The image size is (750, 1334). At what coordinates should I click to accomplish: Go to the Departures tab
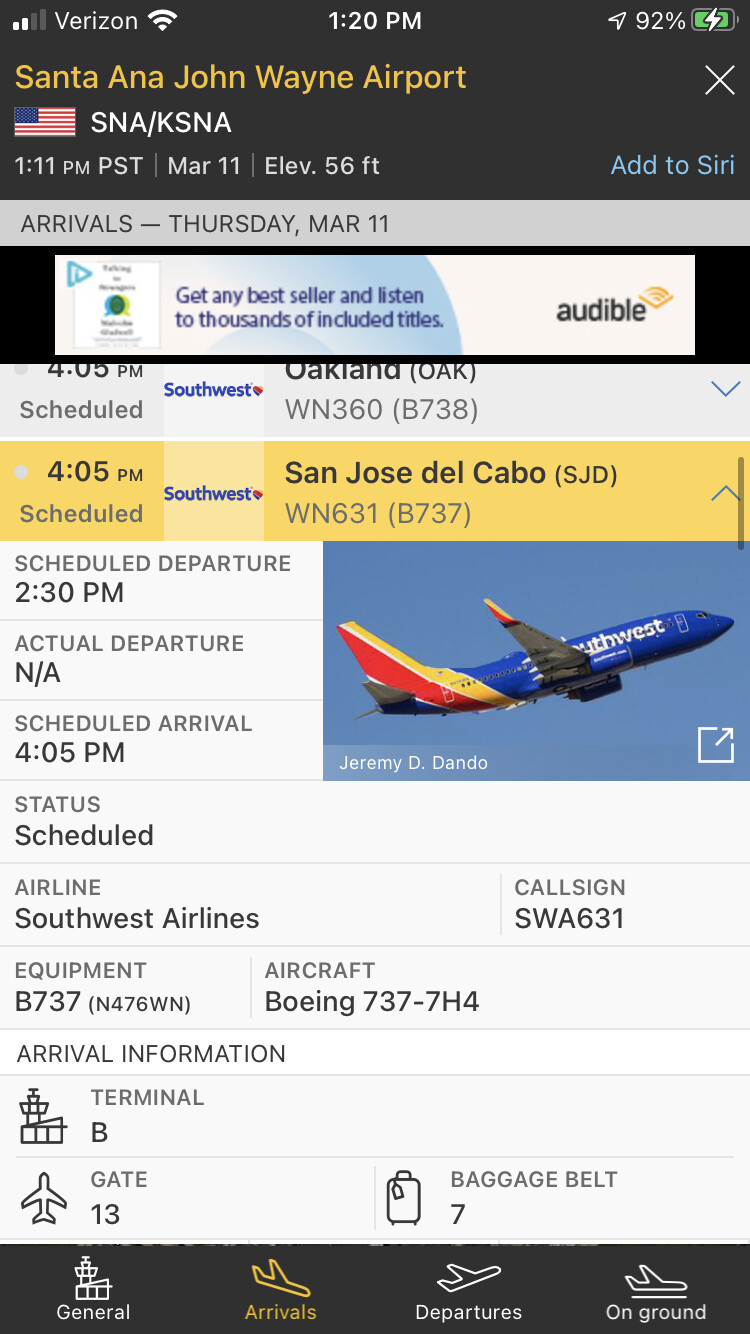(x=469, y=1290)
